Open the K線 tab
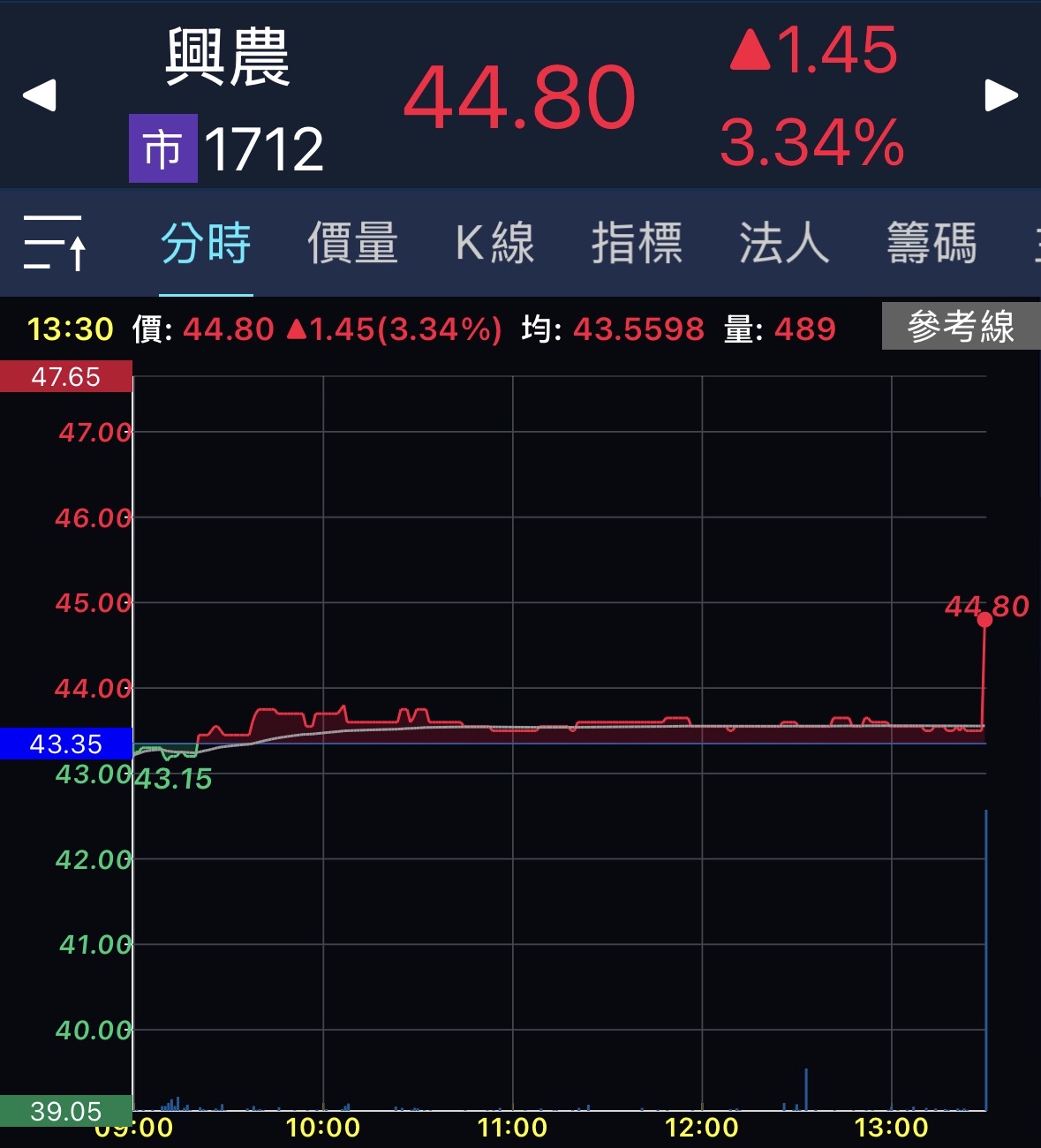 (x=494, y=243)
